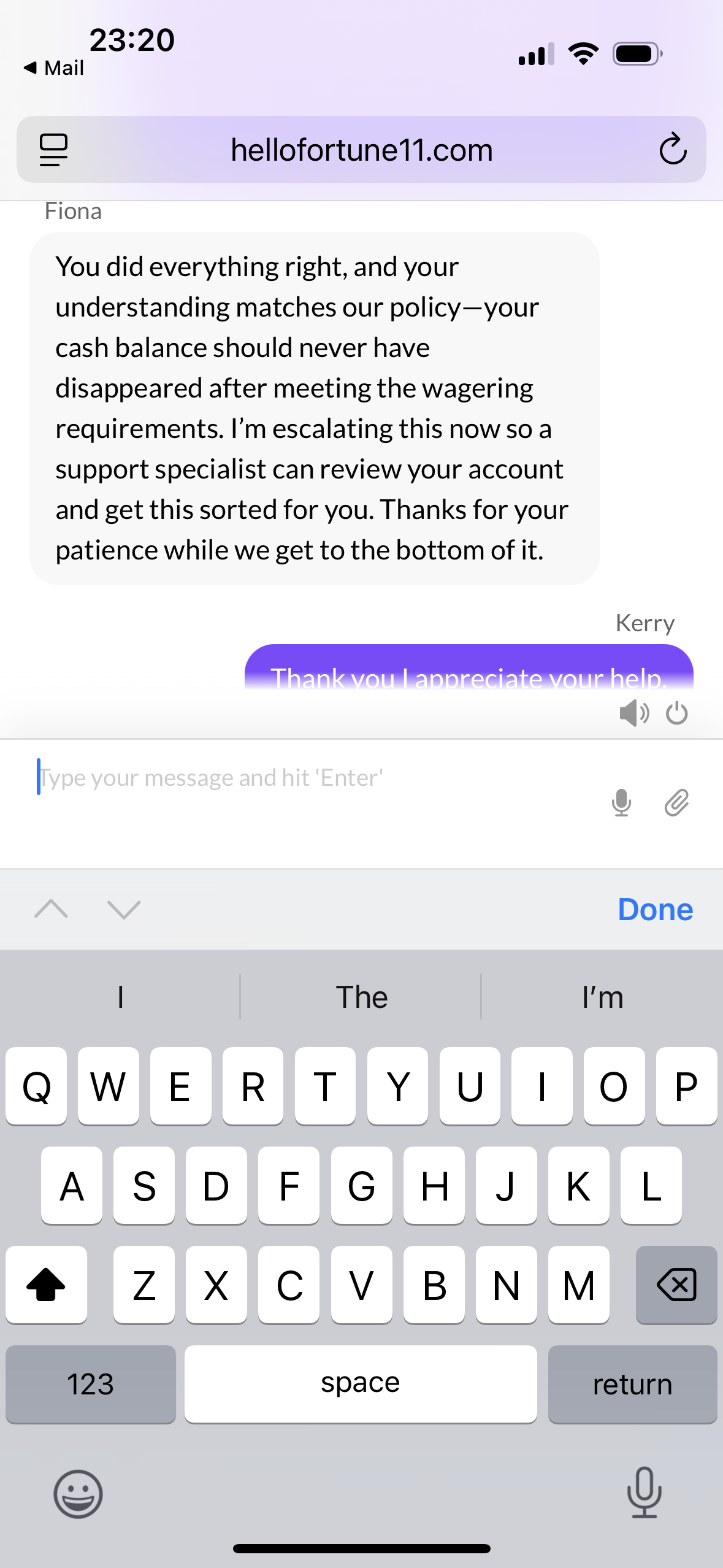Tap the return key
723x1568 pixels.
632,1384
